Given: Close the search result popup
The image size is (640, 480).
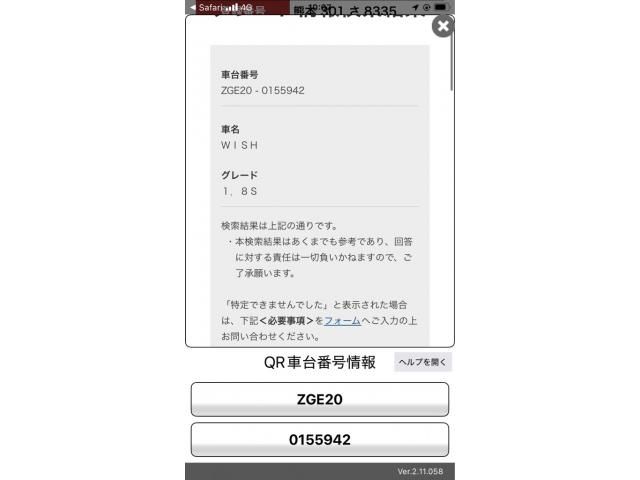Looking at the screenshot, I should point(442,26).
